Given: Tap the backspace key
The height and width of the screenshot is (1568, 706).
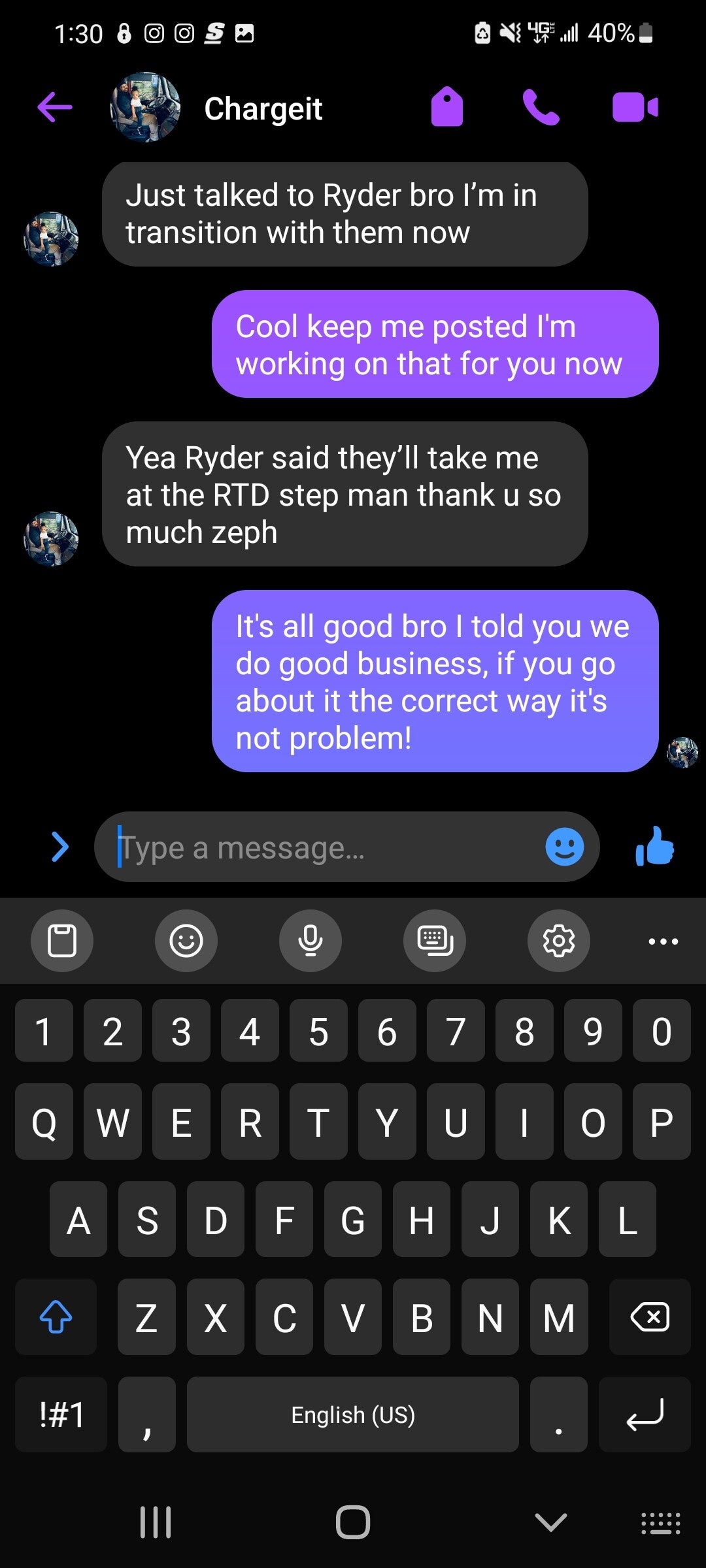Looking at the screenshot, I should click(649, 1317).
